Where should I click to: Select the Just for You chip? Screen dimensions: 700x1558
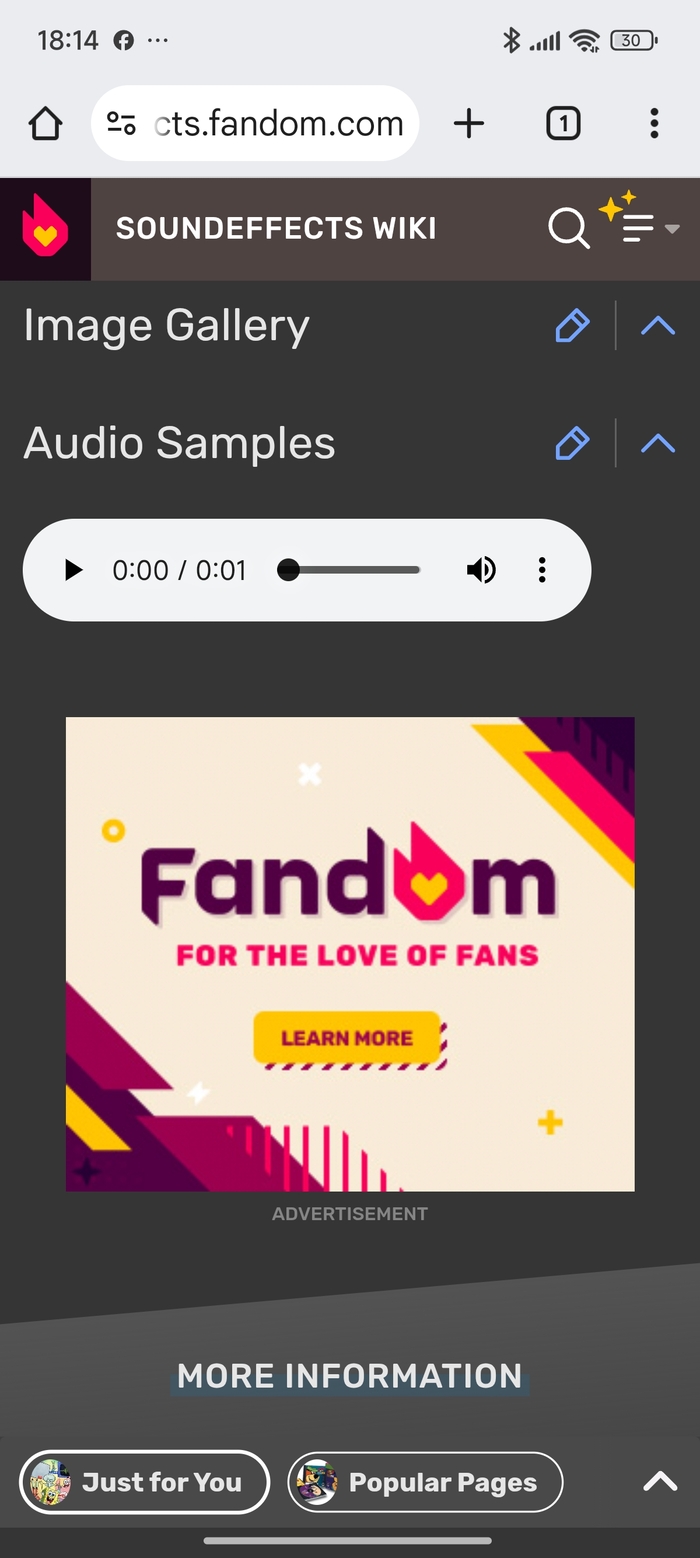[x=145, y=1482]
